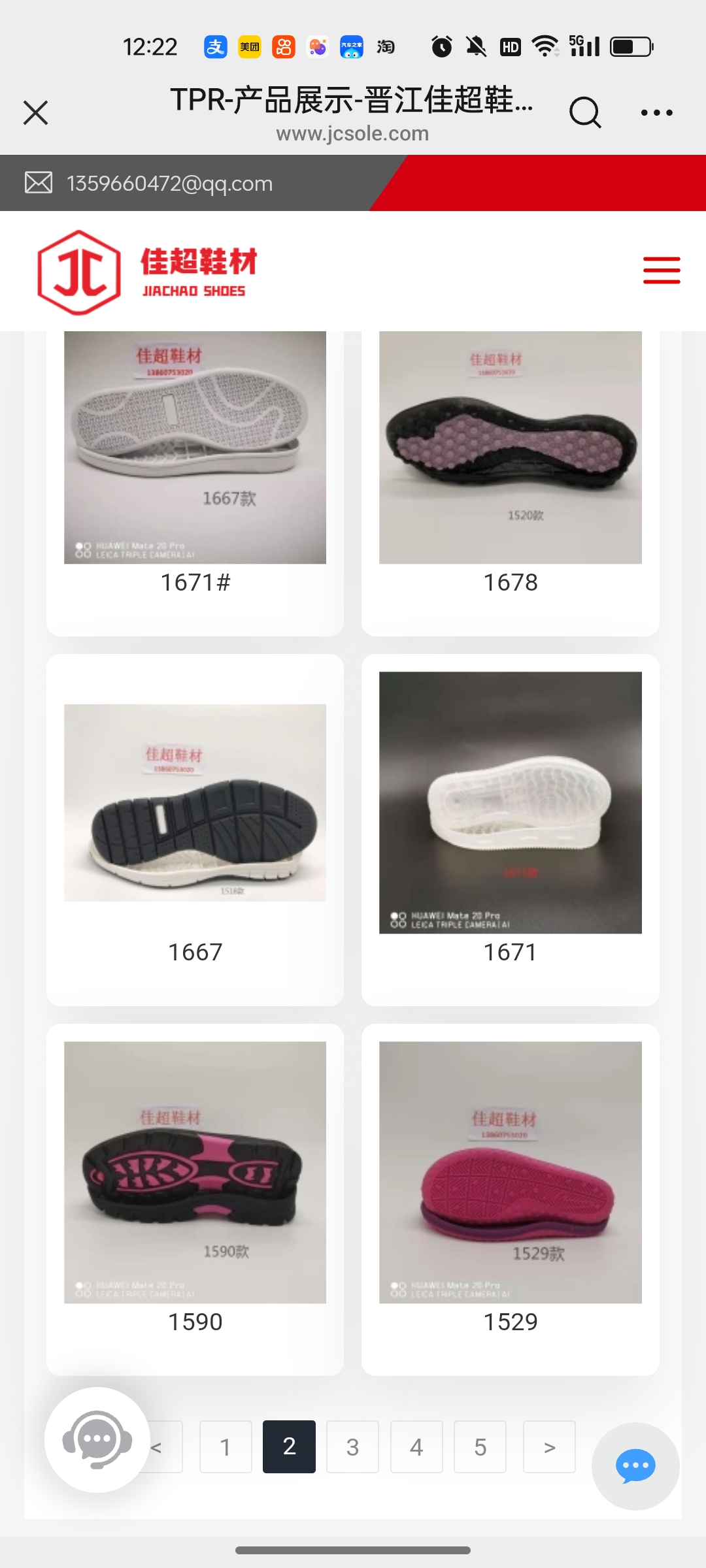Open the 1529 pink sole product
Image resolution: width=706 pixels, height=1568 pixels.
pyautogui.click(x=510, y=1183)
